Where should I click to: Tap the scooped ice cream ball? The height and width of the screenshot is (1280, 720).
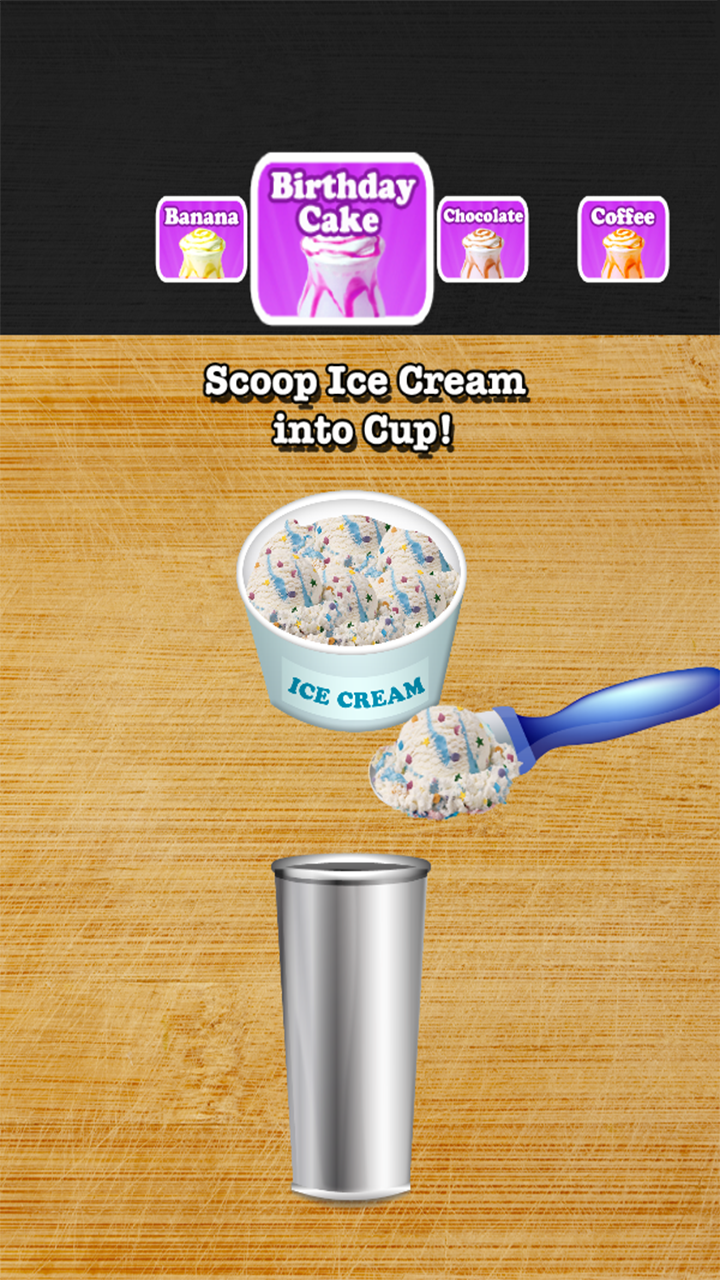pyautogui.click(x=440, y=760)
